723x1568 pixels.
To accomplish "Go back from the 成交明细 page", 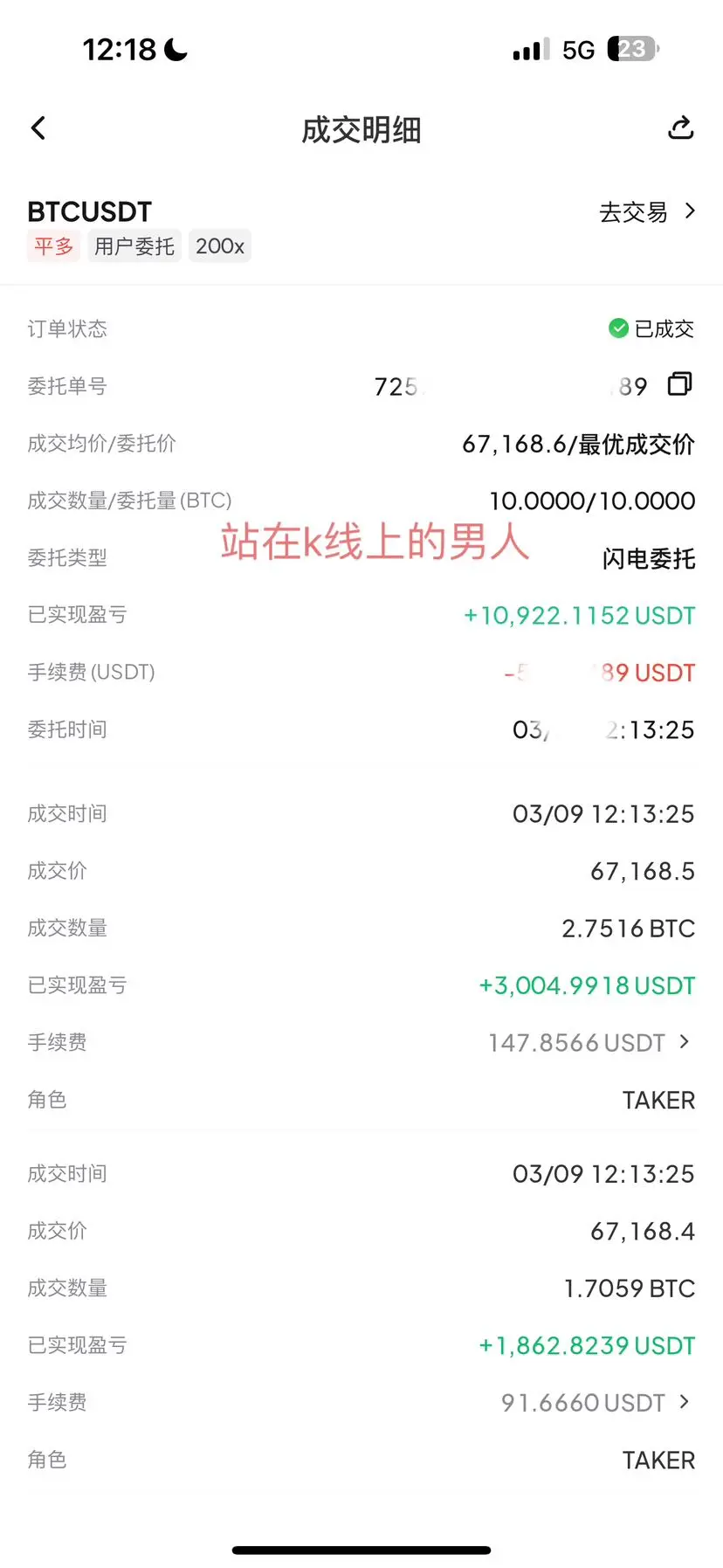I will tap(38, 128).
